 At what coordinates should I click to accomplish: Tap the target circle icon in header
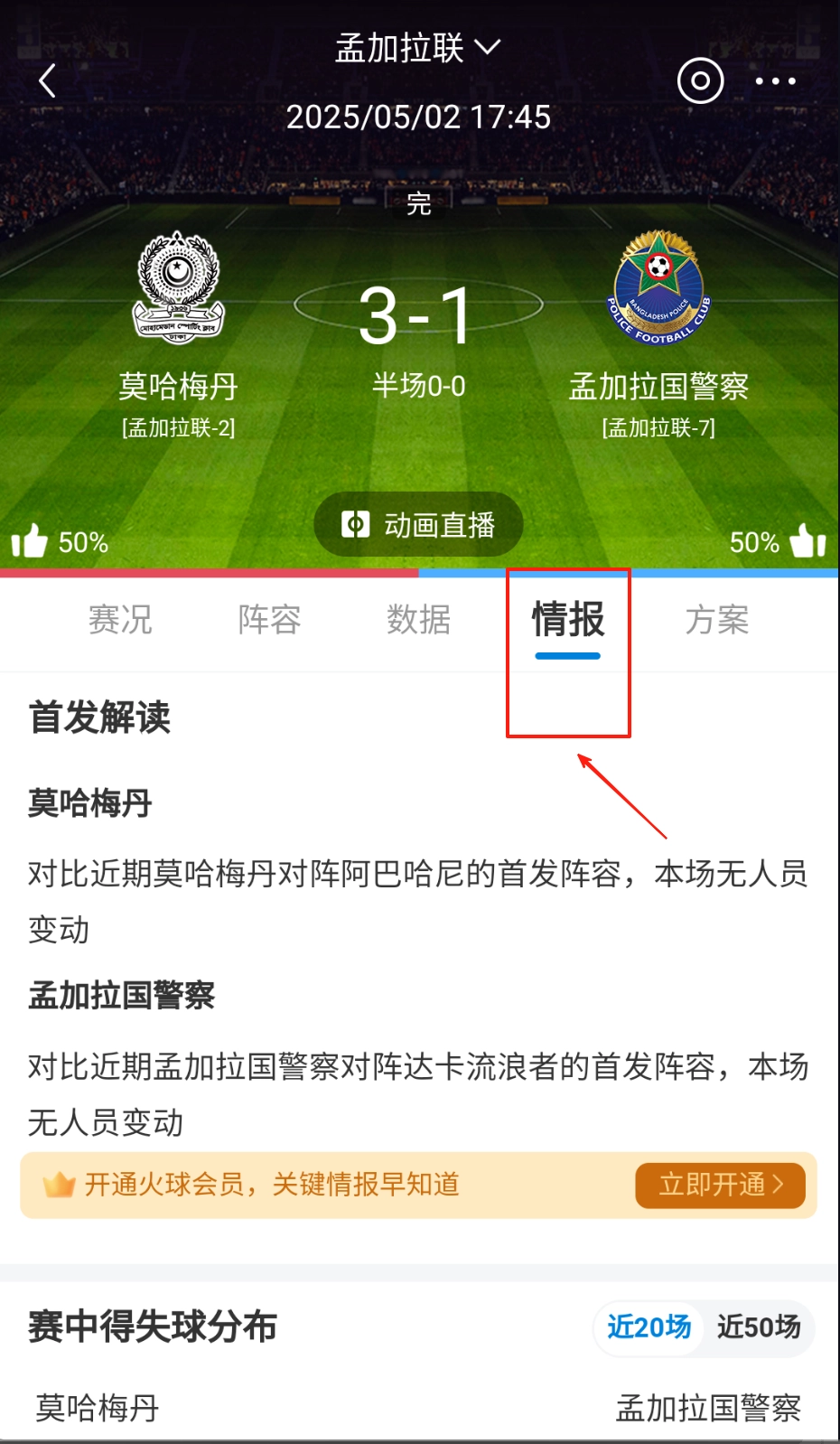(700, 80)
